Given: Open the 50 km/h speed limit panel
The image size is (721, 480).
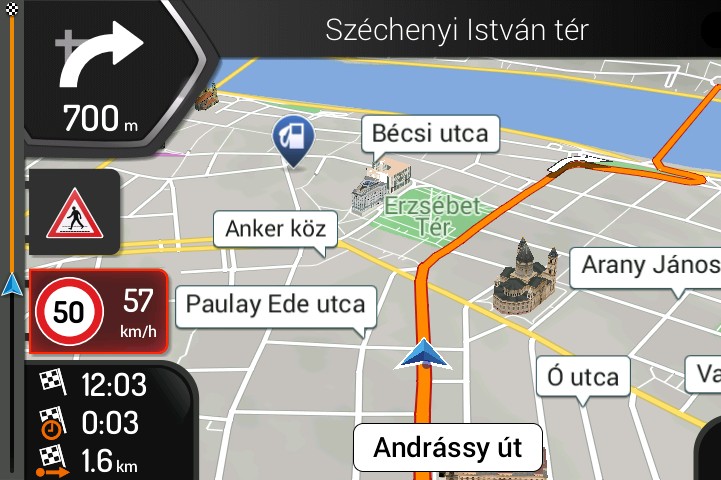Looking at the screenshot, I should coord(98,312).
